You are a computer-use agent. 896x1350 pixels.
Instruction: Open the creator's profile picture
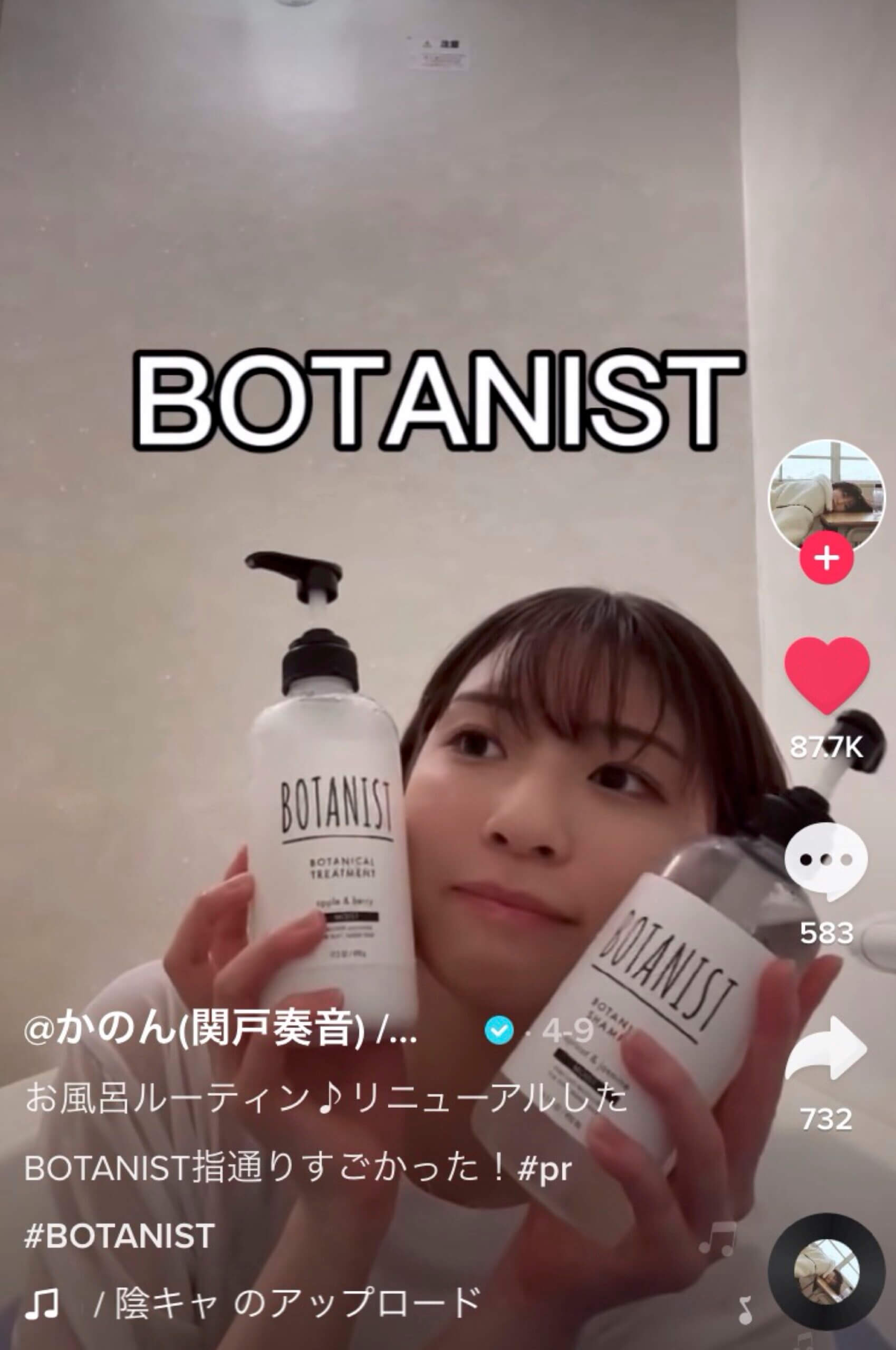[x=826, y=495]
